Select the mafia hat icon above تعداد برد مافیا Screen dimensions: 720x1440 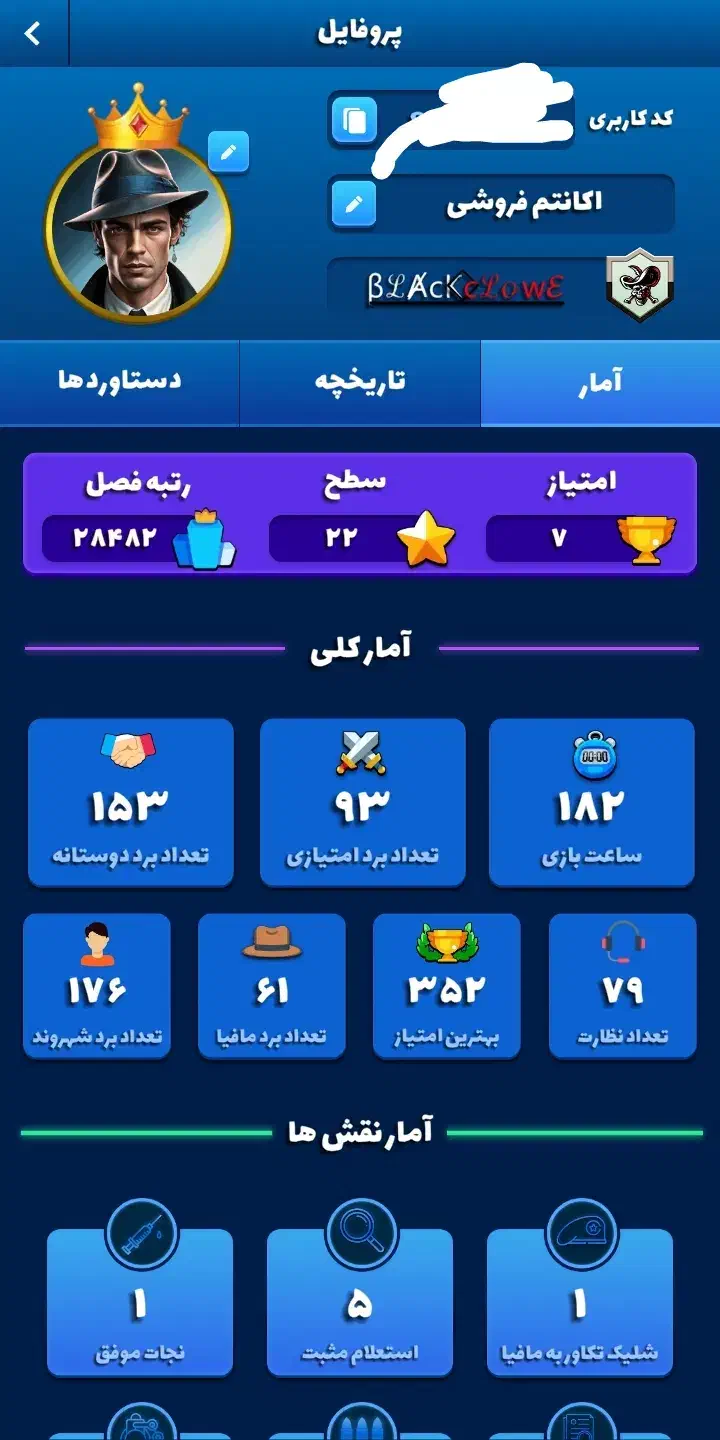coord(272,943)
